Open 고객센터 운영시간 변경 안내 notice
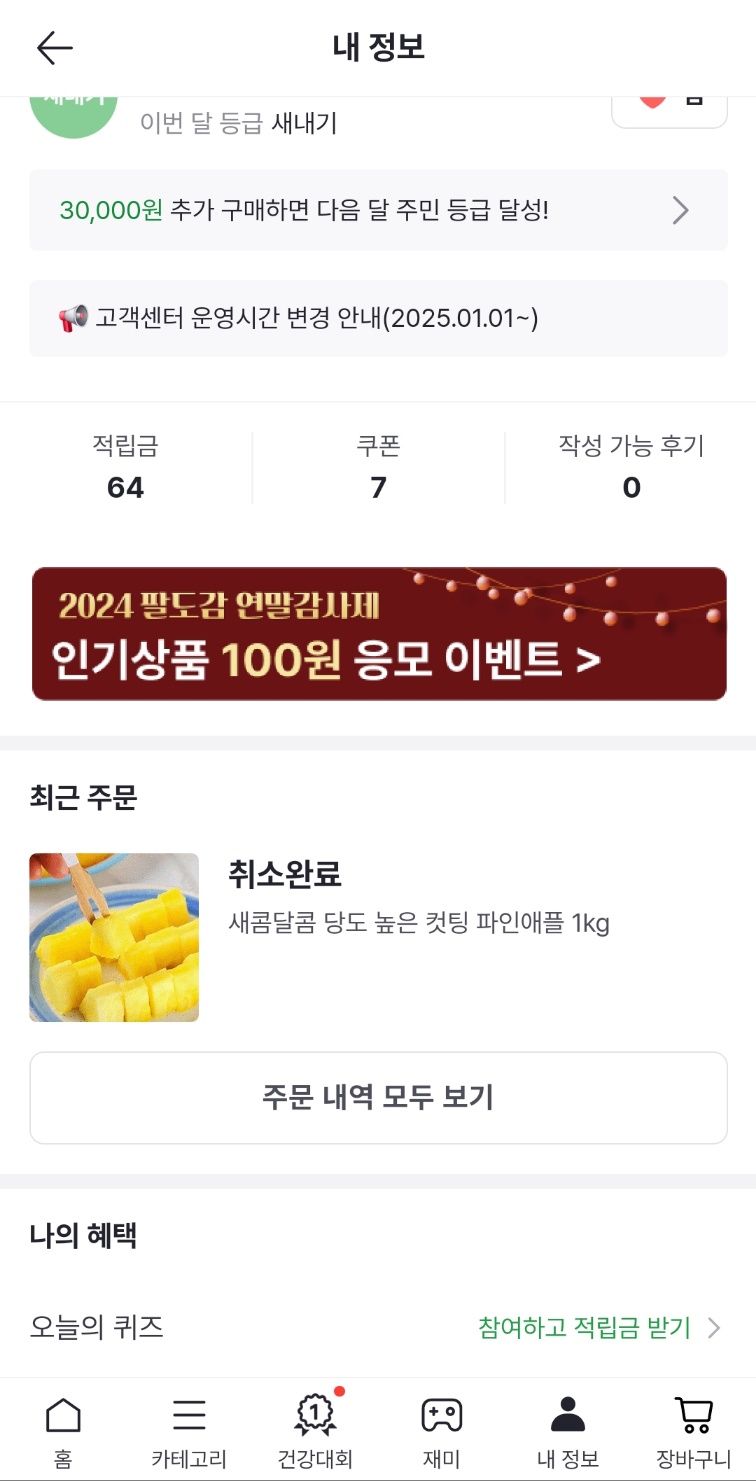 (x=378, y=318)
